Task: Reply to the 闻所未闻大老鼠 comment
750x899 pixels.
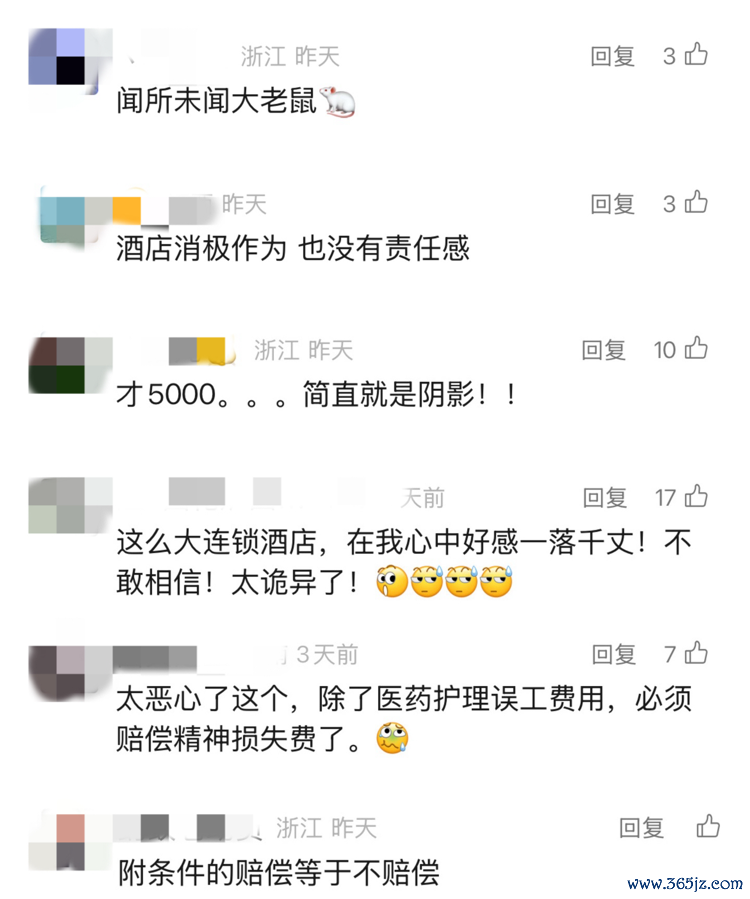Action: [x=612, y=56]
